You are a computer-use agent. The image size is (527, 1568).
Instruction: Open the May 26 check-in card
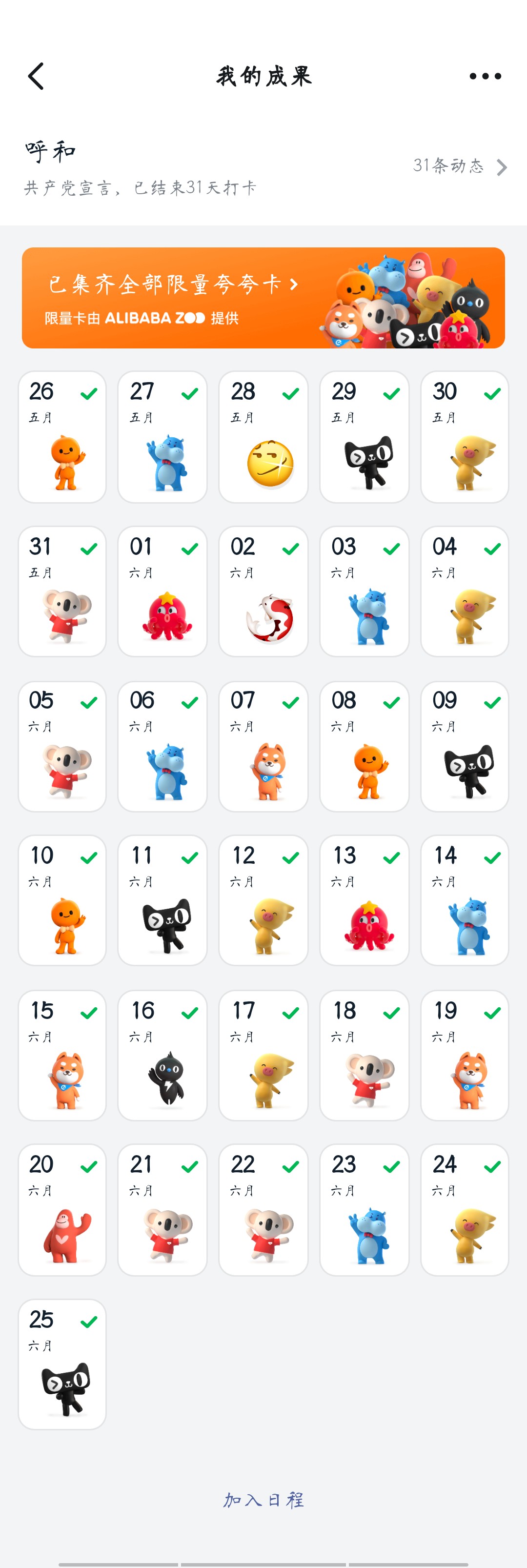coord(62,437)
